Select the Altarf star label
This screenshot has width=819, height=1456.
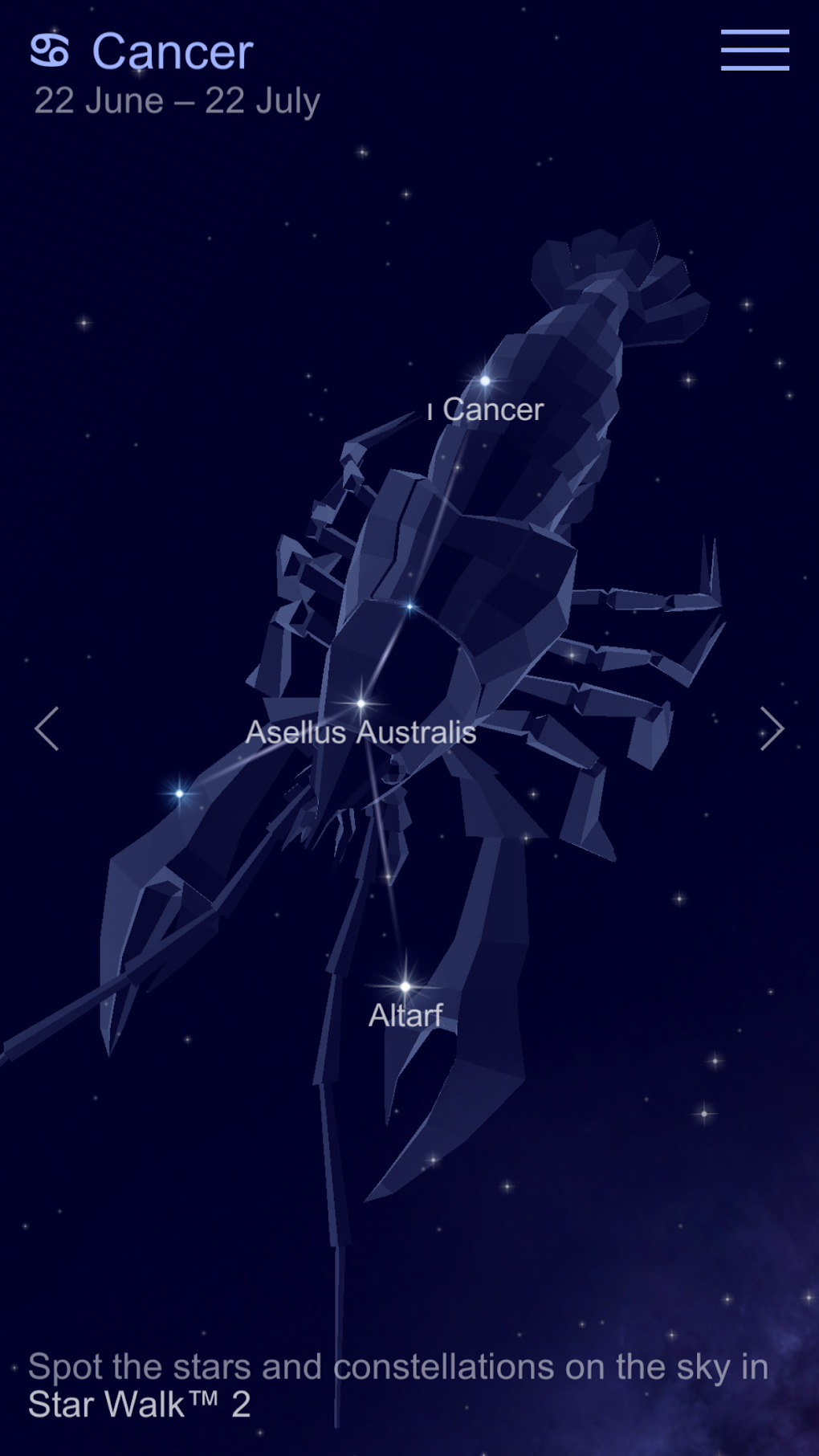(405, 1014)
